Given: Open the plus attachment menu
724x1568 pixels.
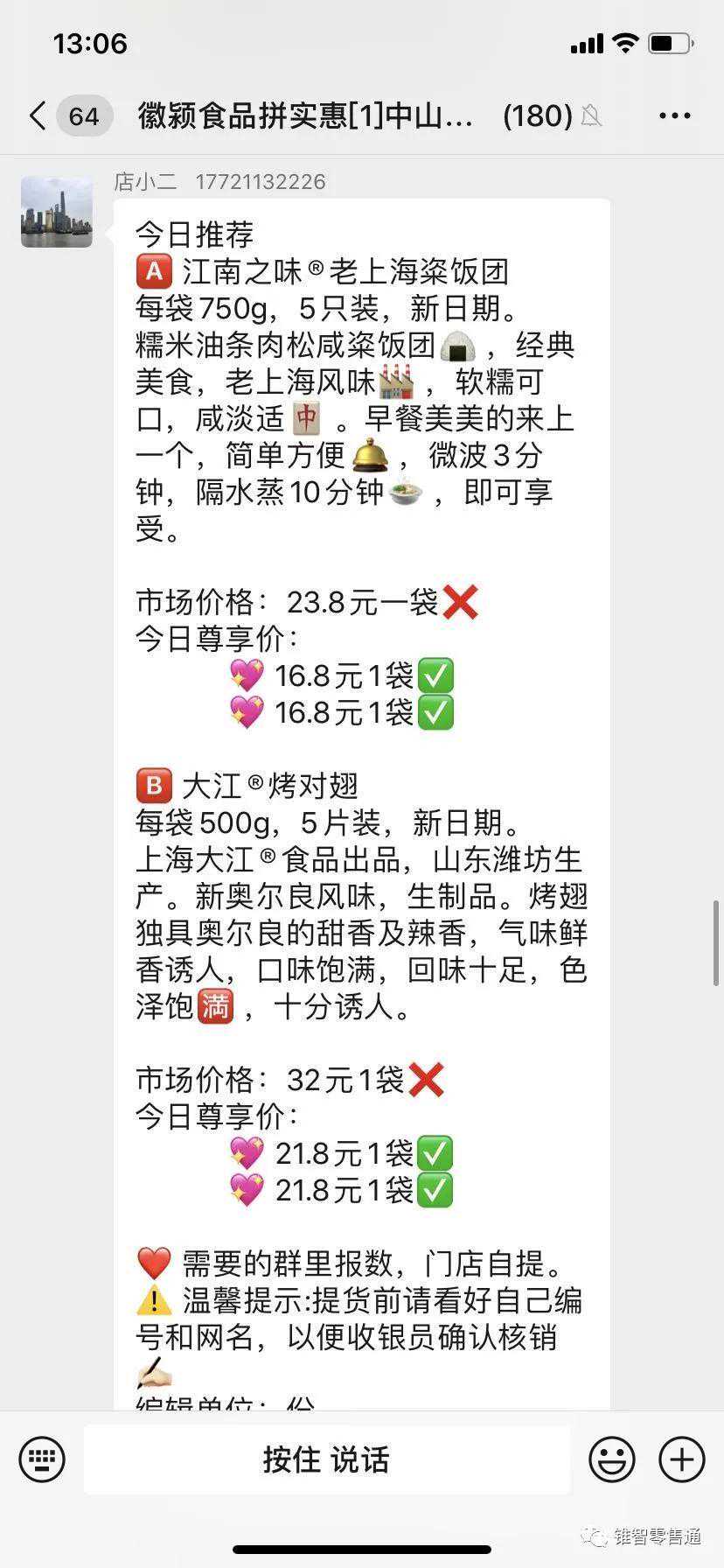Looking at the screenshot, I should [681, 1459].
